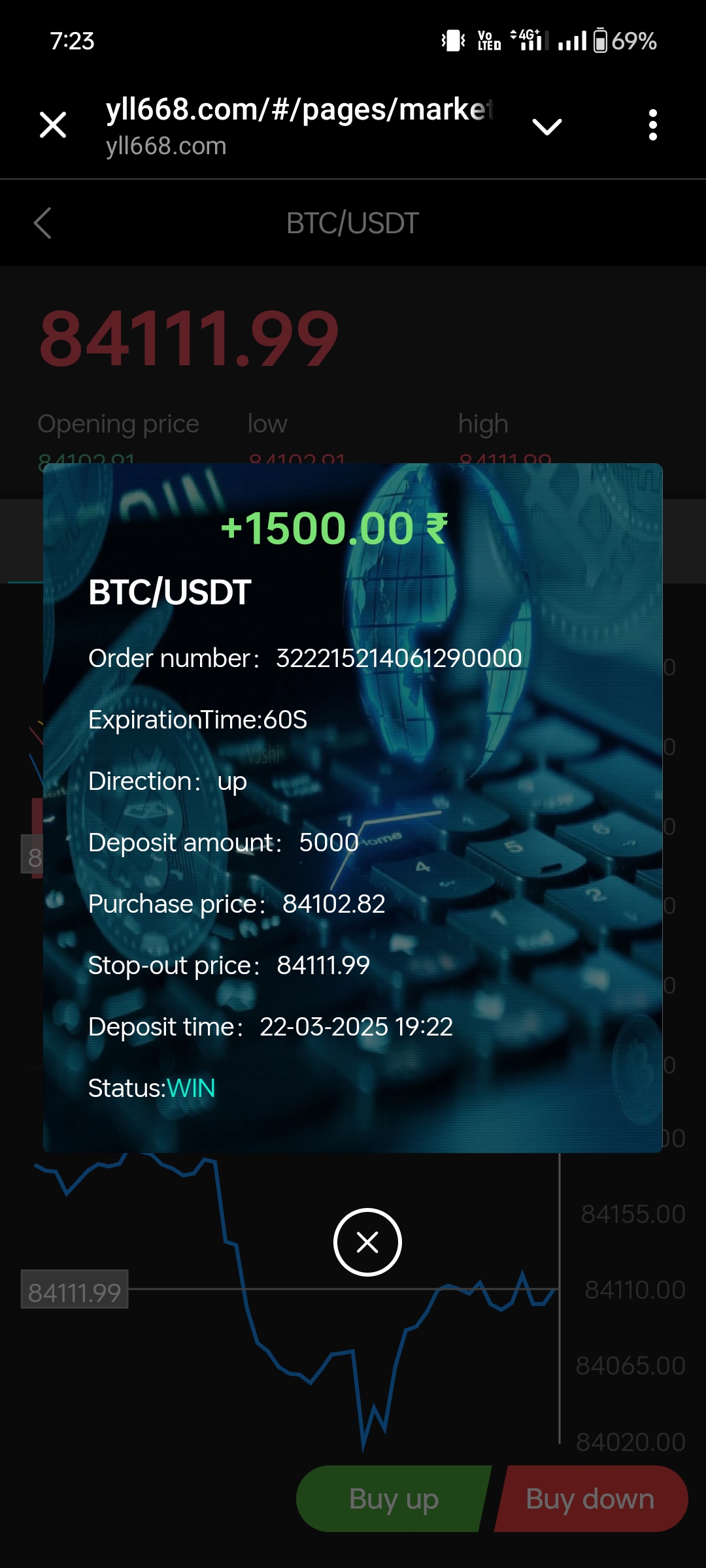The width and height of the screenshot is (706, 1568).
Task: Open the browser overflow menu
Action: pos(652,125)
